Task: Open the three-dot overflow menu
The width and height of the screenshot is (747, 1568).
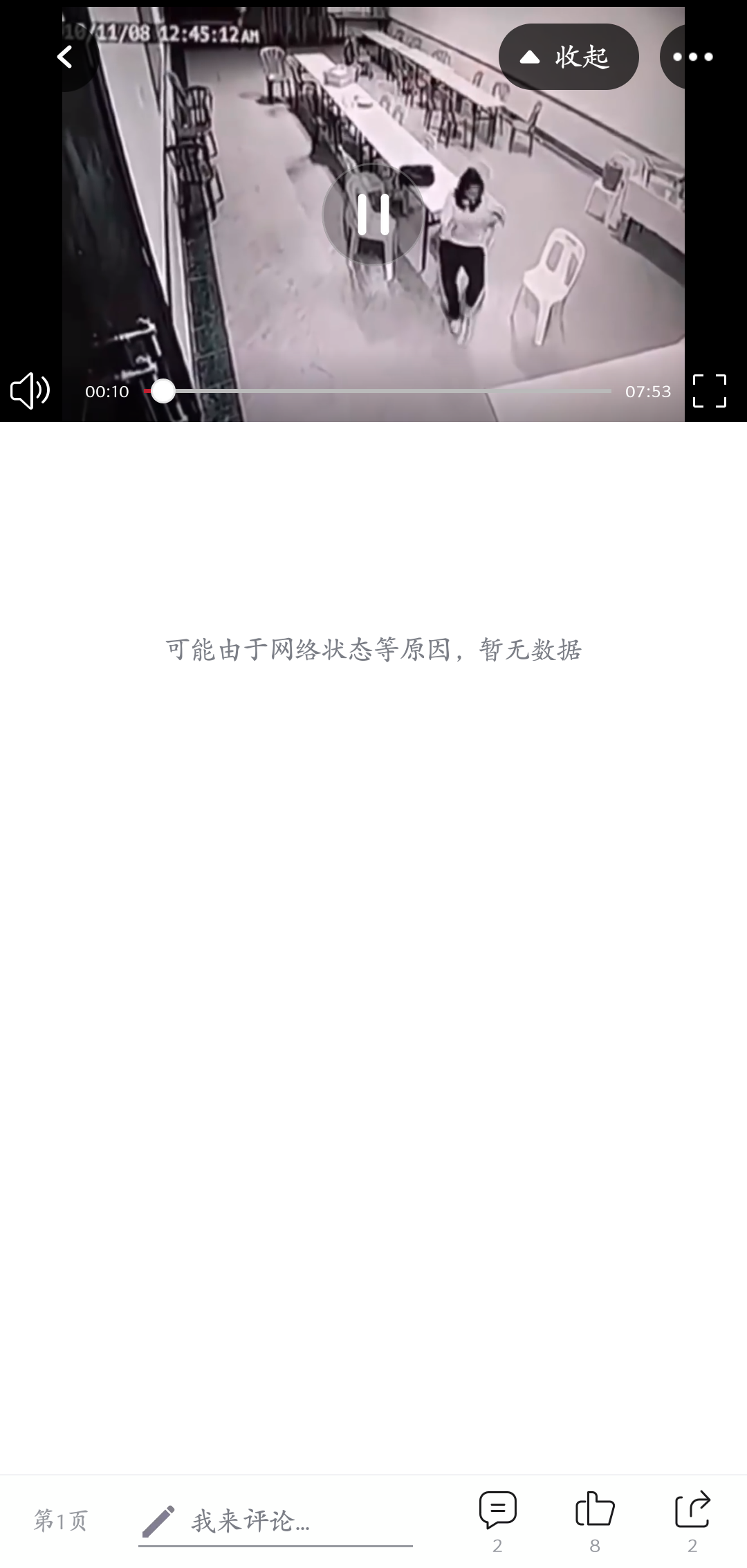Action: [x=693, y=57]
